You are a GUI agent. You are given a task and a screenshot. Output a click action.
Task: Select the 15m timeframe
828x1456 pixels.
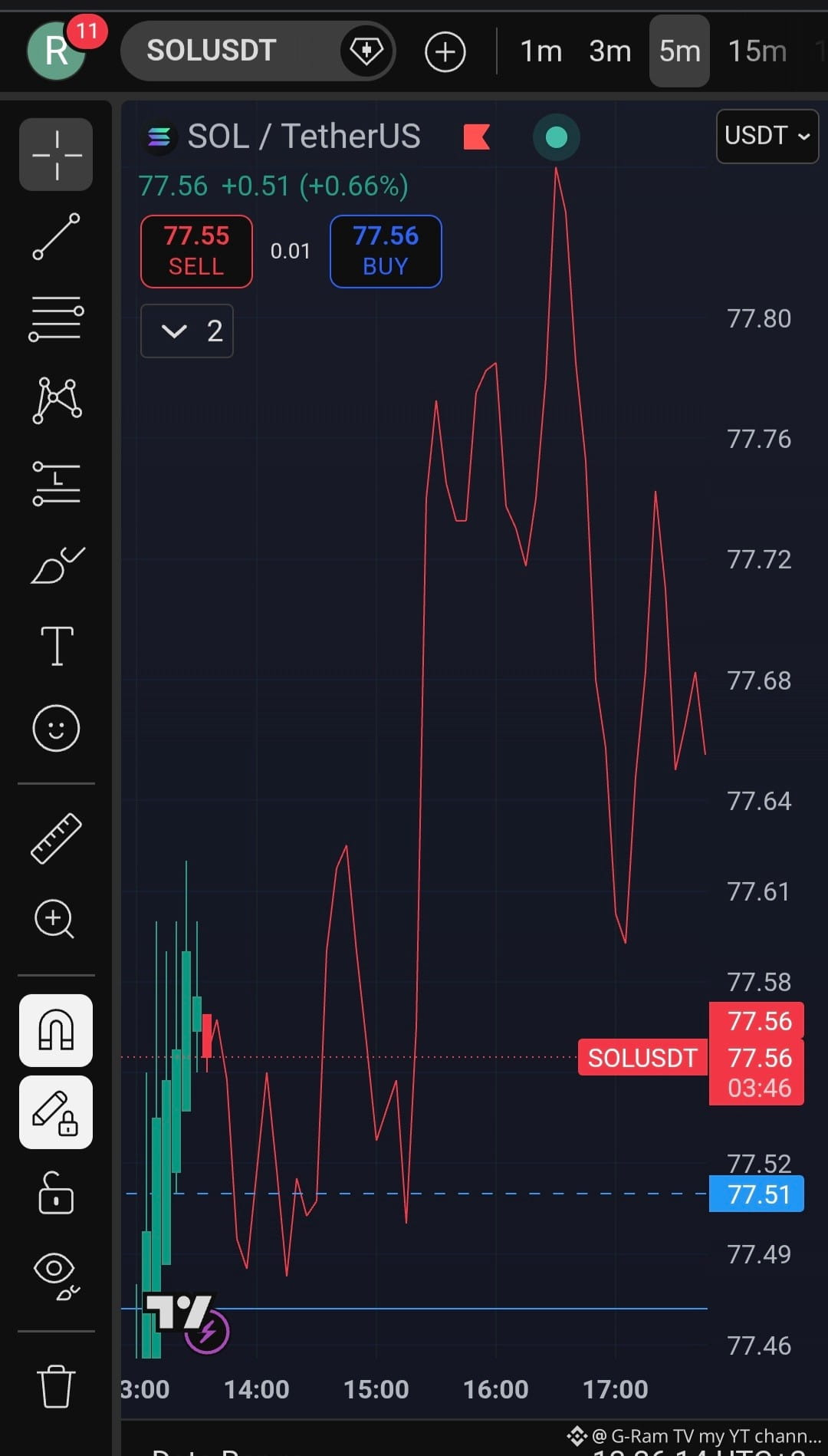pos(757,51)
